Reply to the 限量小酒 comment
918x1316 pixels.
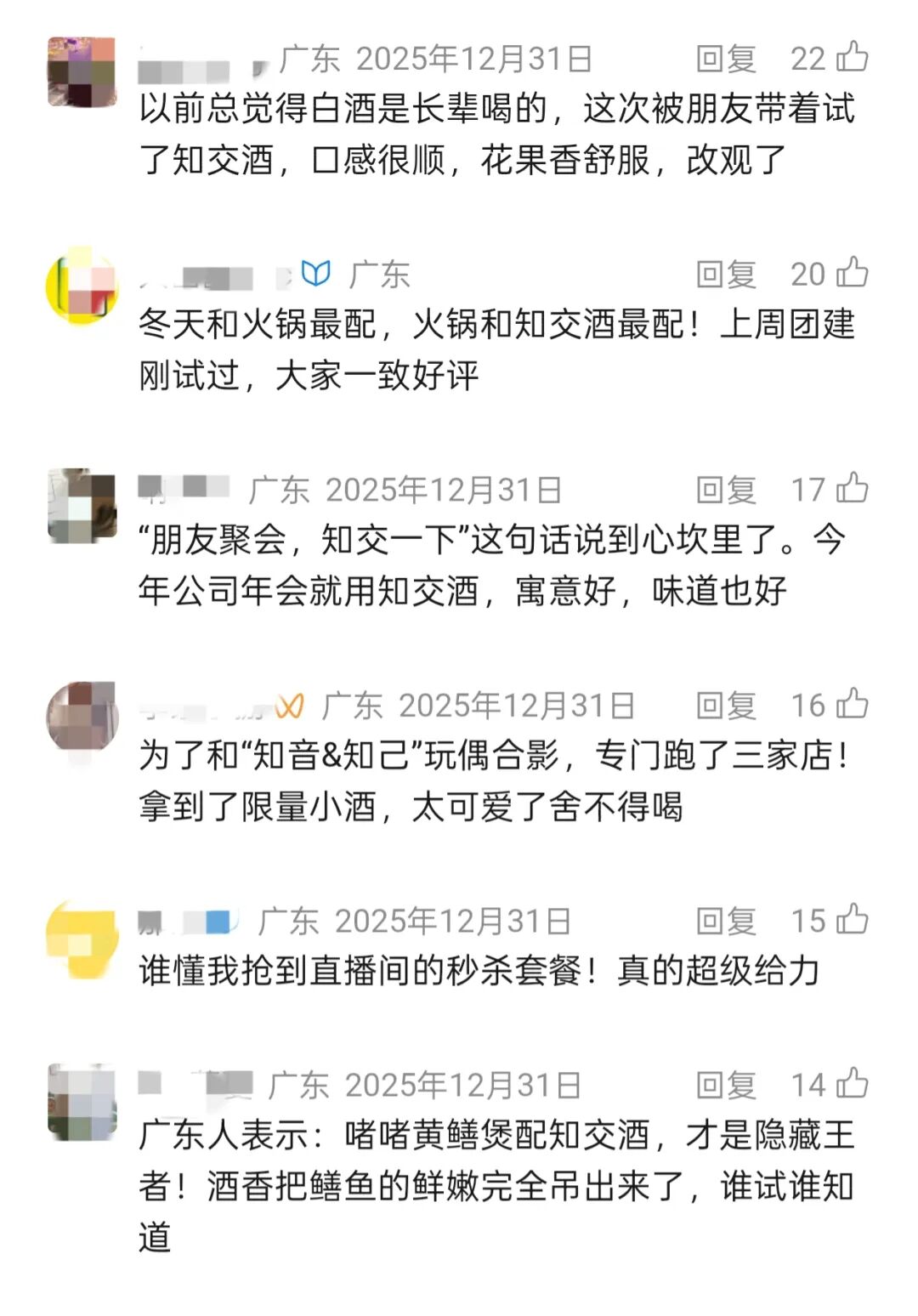click(x=725, y=706)
